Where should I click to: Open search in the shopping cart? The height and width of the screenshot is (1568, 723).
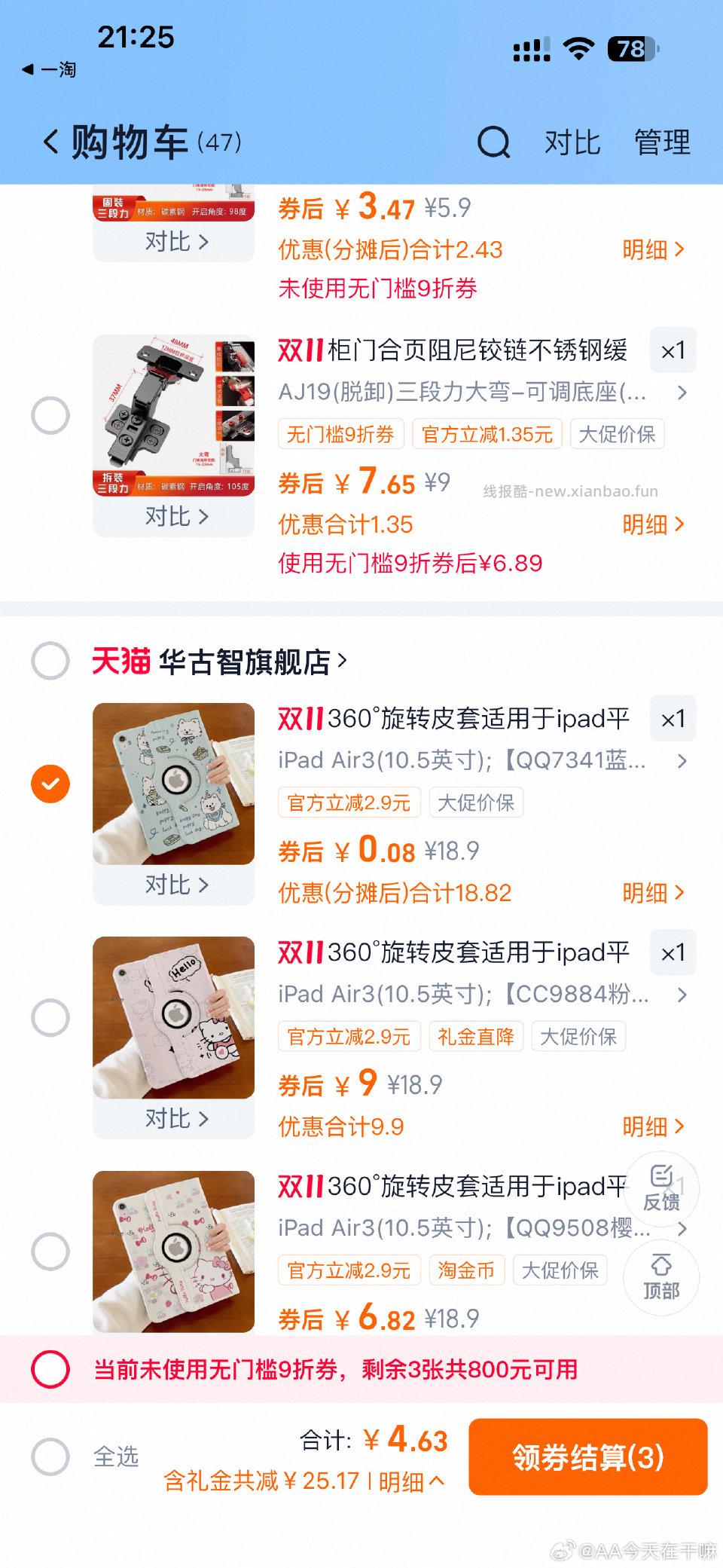coord(493,142)
